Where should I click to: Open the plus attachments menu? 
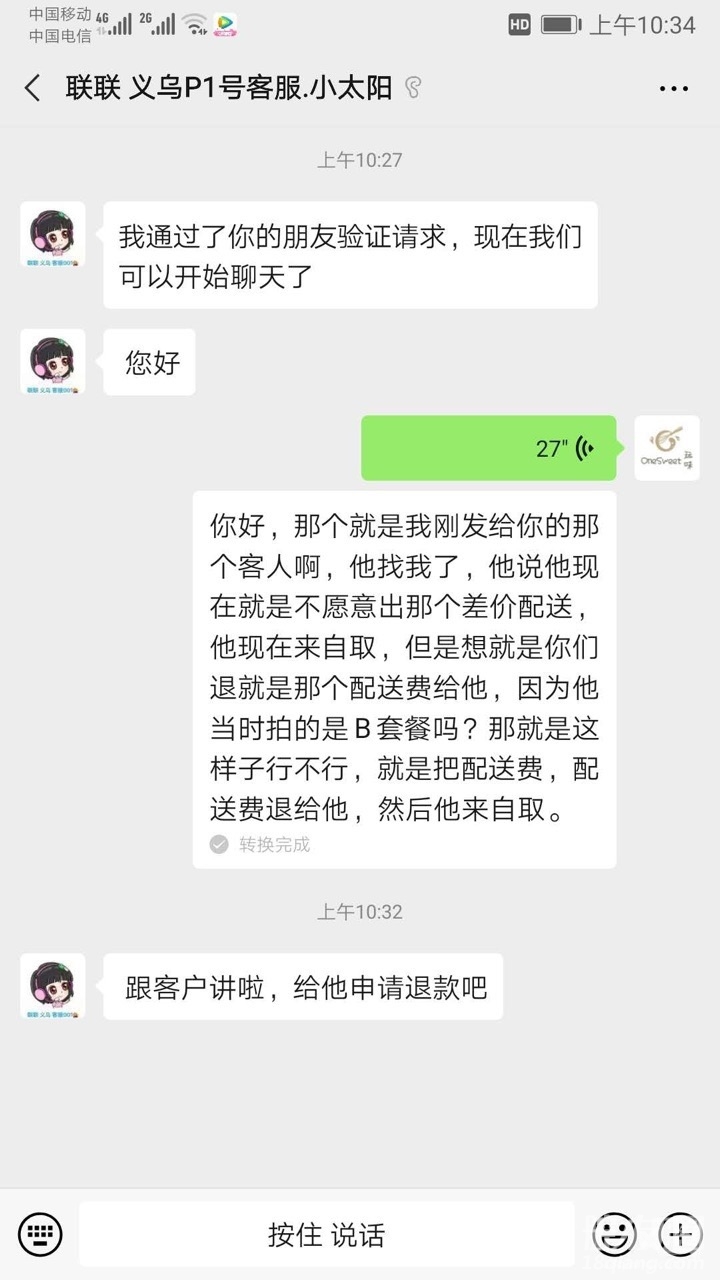click(681, 1234)
